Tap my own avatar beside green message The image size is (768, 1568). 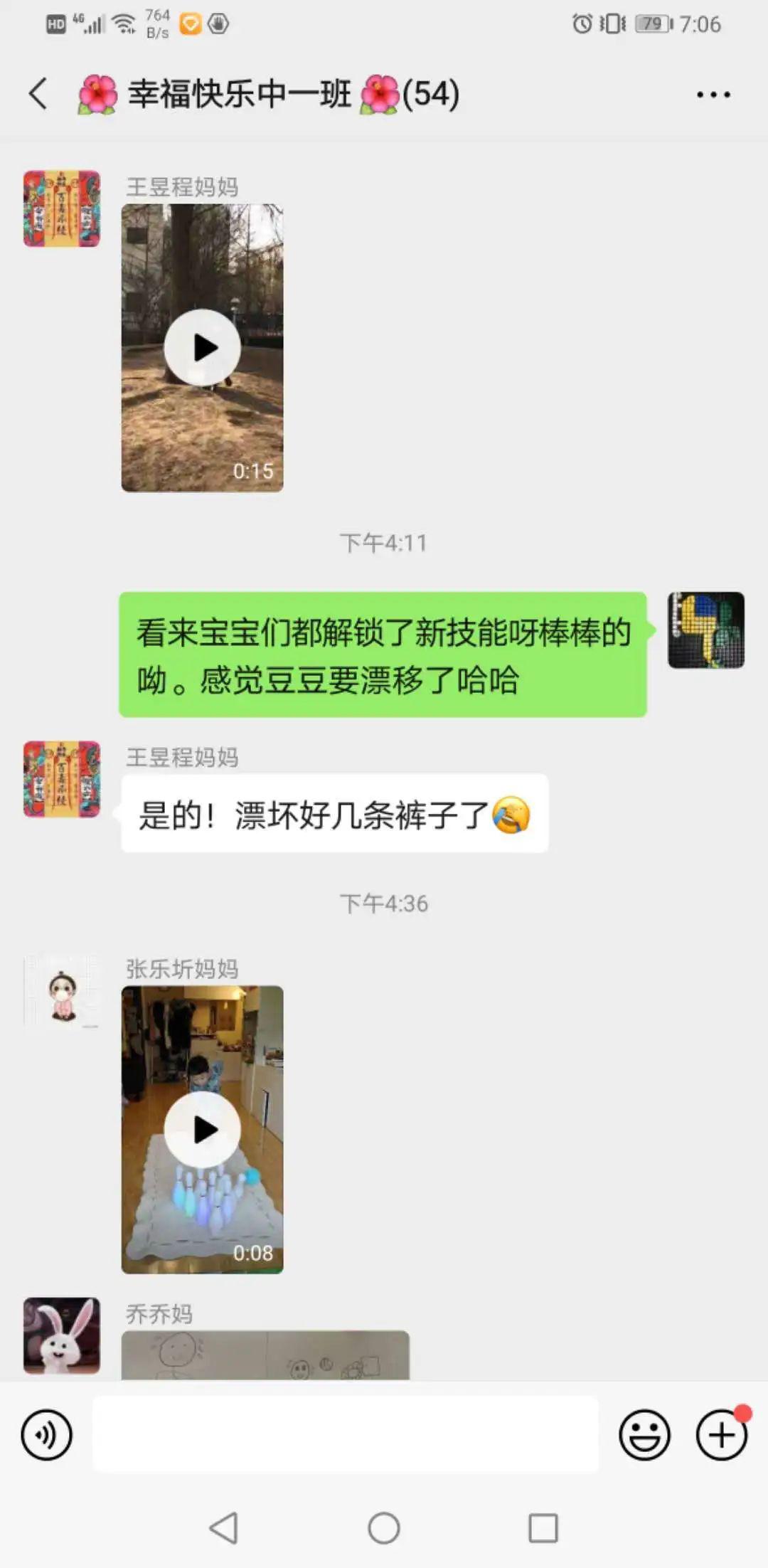(x=706, y=630)
